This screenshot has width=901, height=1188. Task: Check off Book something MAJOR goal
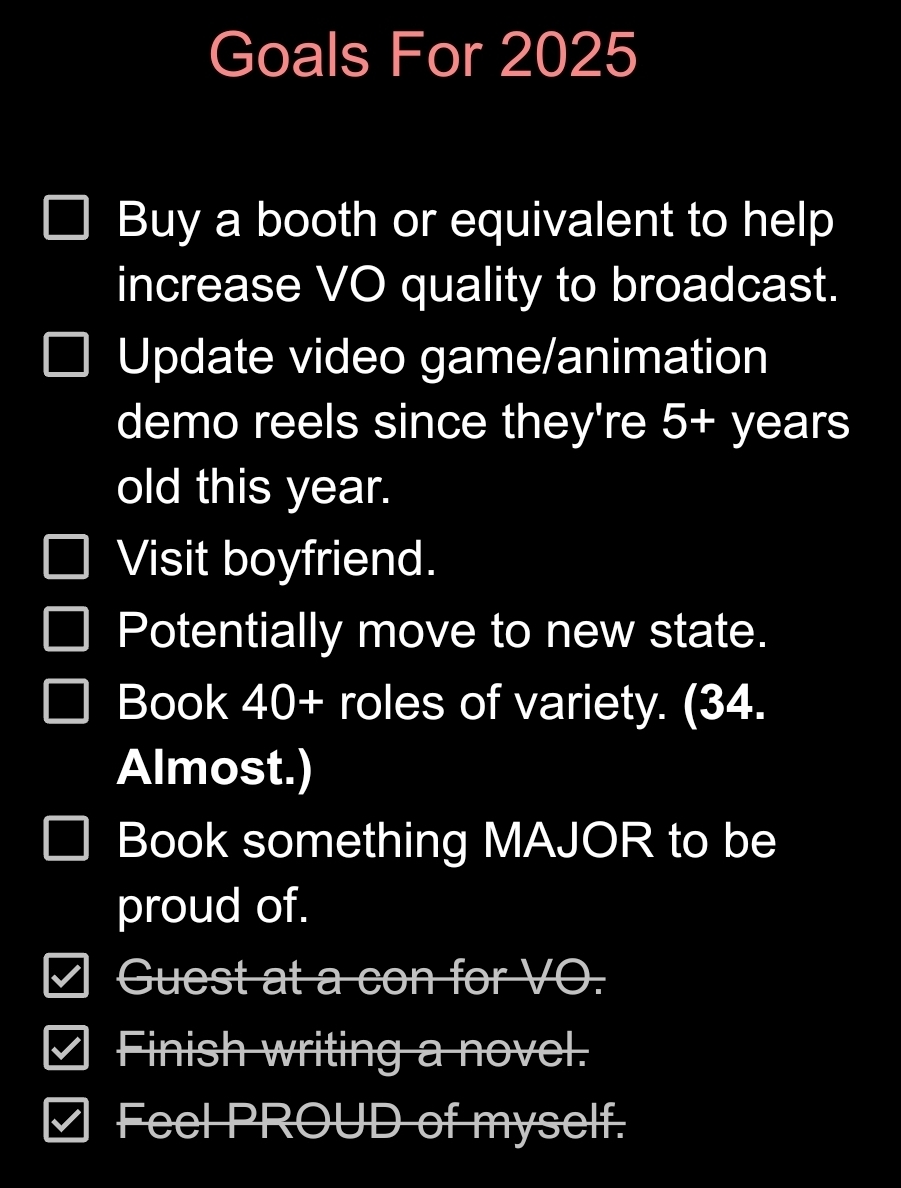pyautogui.click(x=67, y=839)
